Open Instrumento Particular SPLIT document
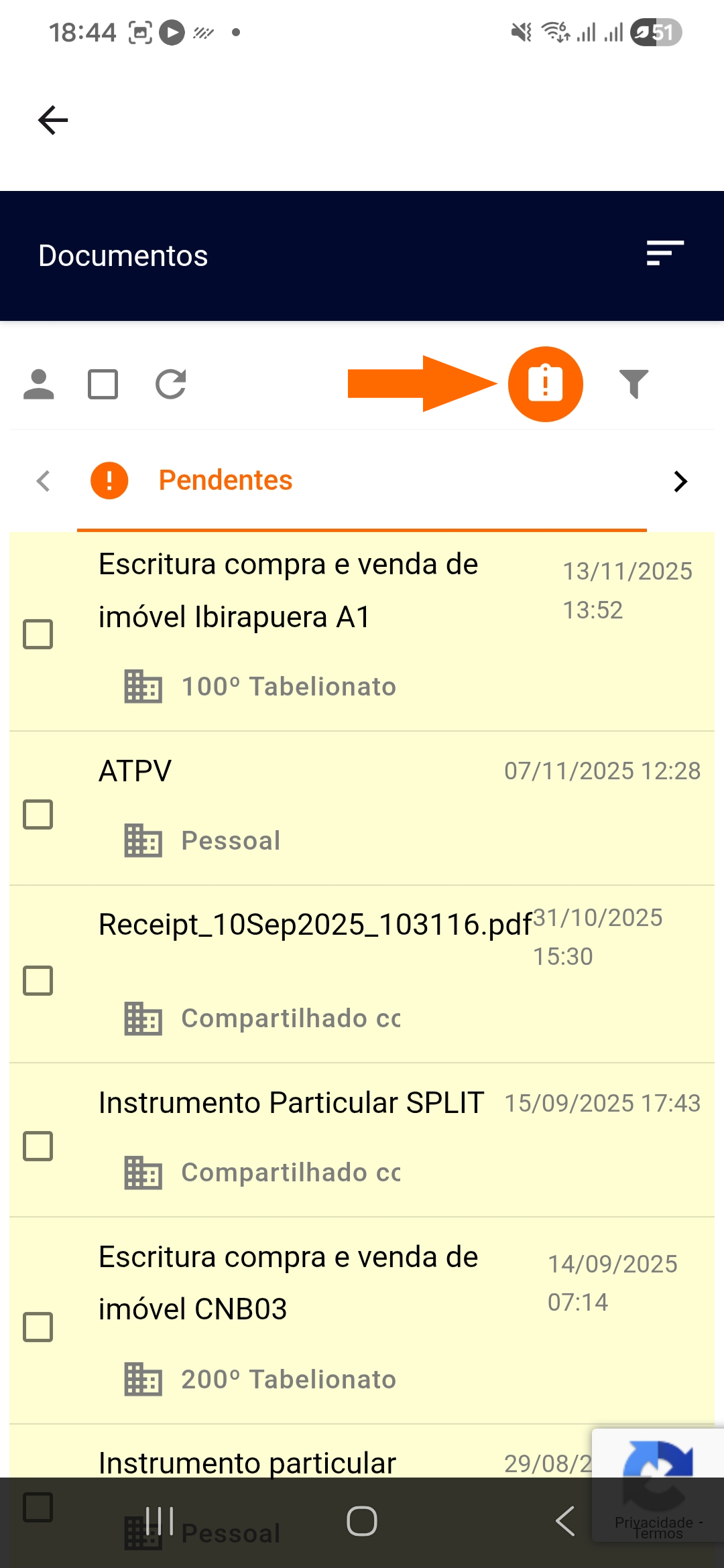Viewport: 724px width, 1568px height. [291, 1103]
